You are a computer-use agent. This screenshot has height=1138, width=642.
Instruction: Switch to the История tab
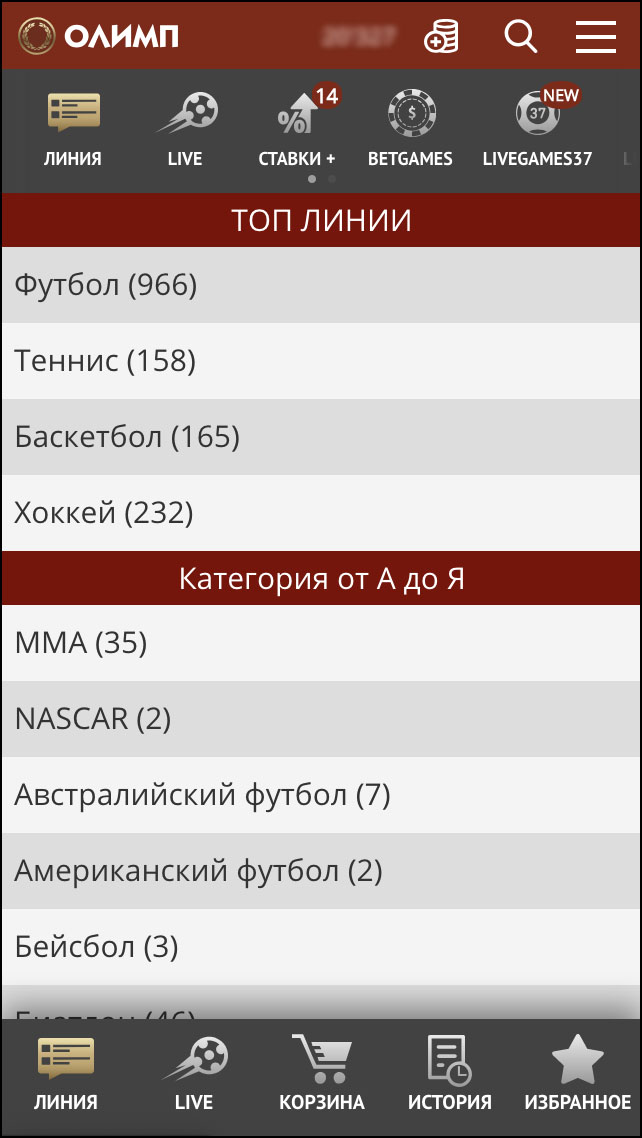tap(450, 1075)
